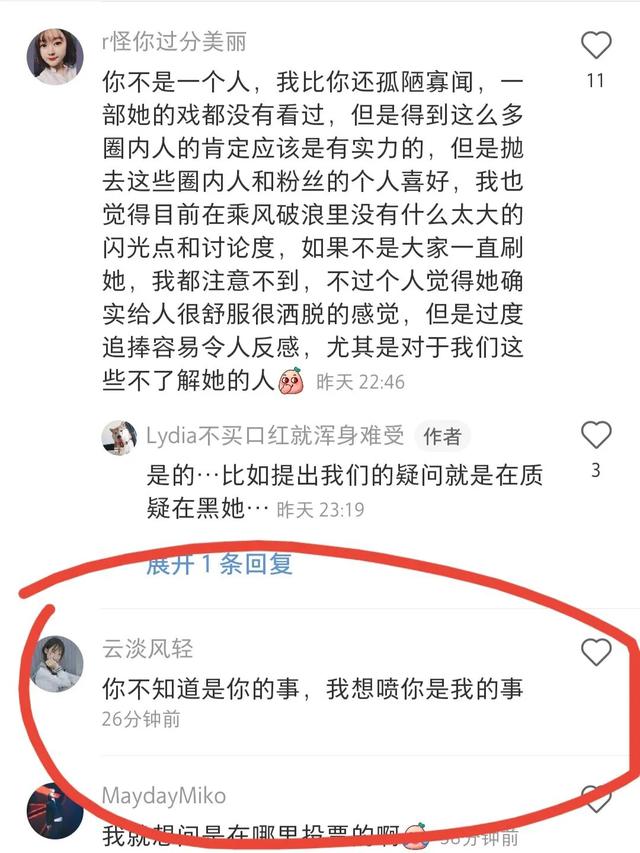Screen dimensions: 640x853
Task: Like MaydayMiko's comment
Action: tap(596, 800)
